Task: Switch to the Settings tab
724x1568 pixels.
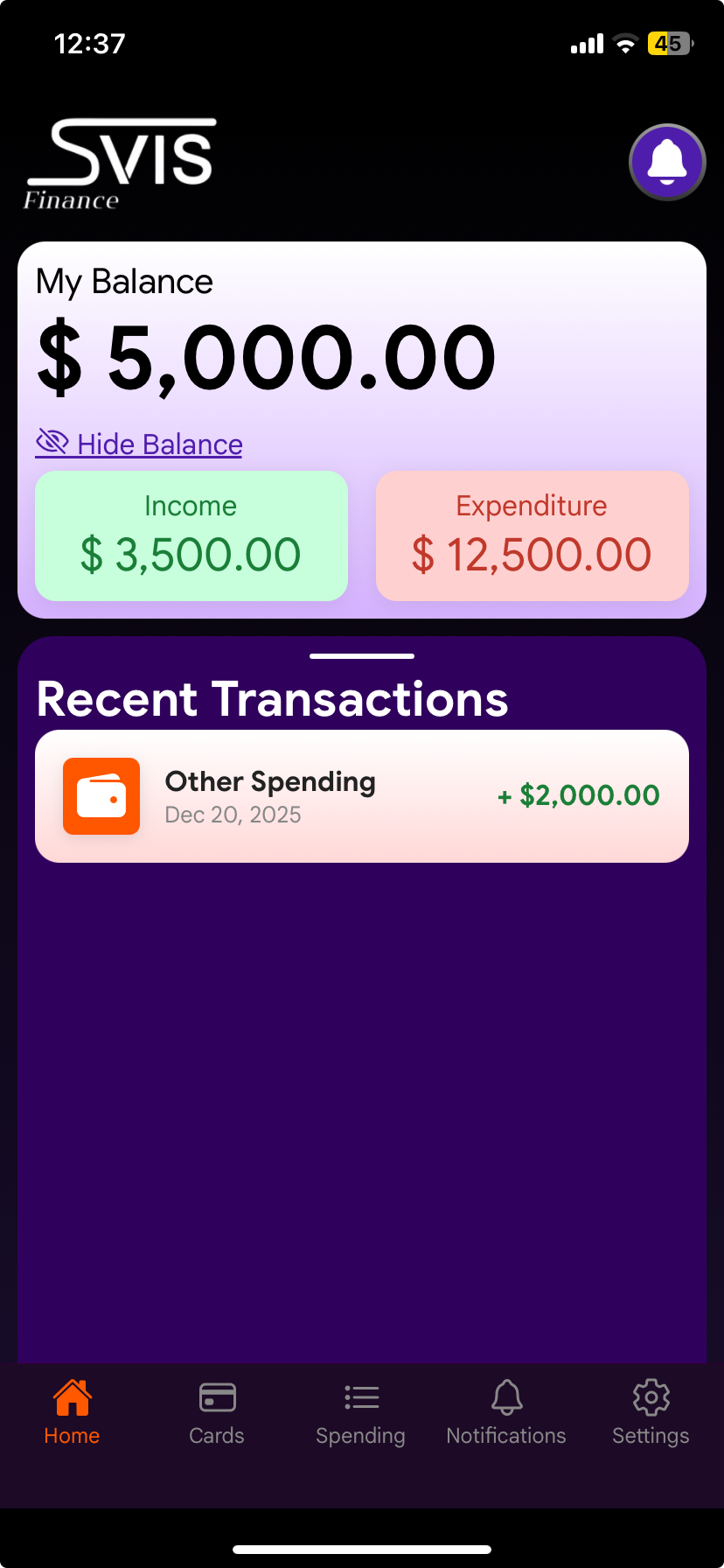Action: [x=651, y=1412]
